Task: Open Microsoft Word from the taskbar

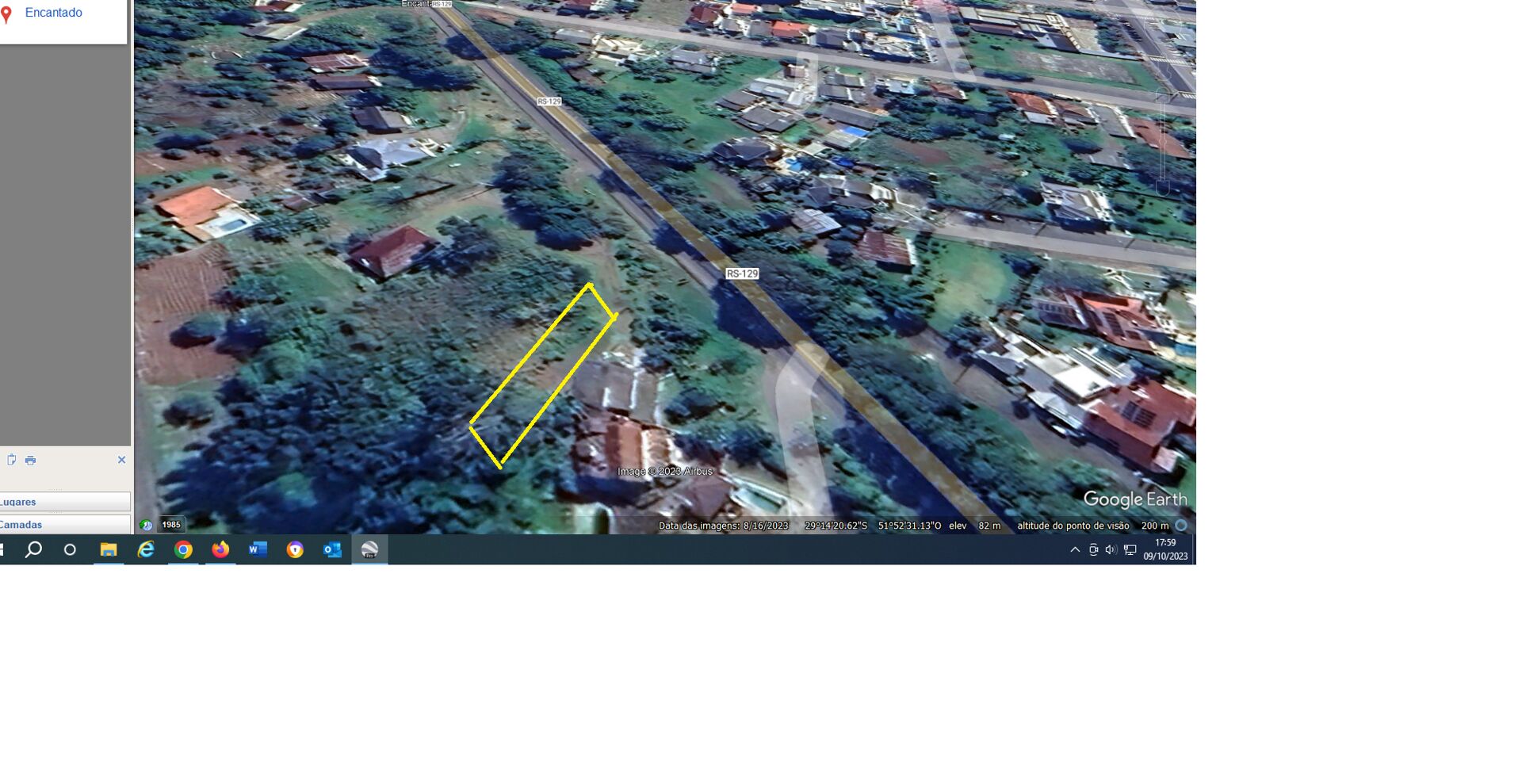Action: (258, 549)
